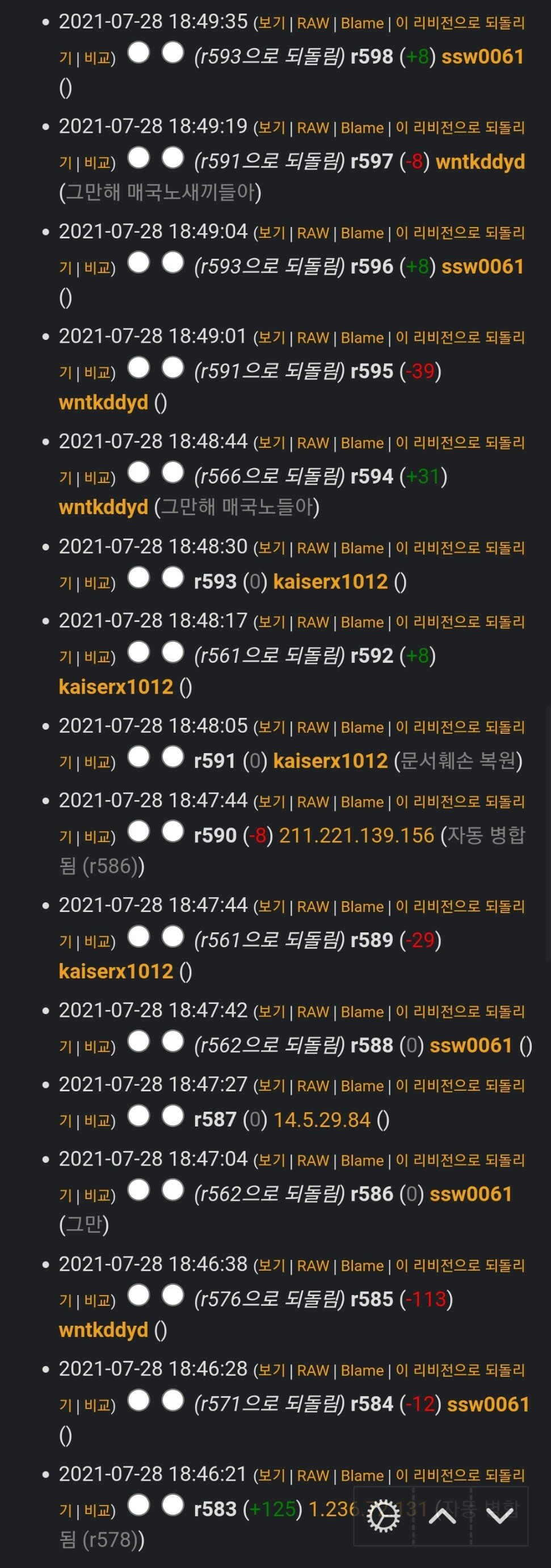
Task: Open Blame for revision r586
Action: [x=362, y=1161]
